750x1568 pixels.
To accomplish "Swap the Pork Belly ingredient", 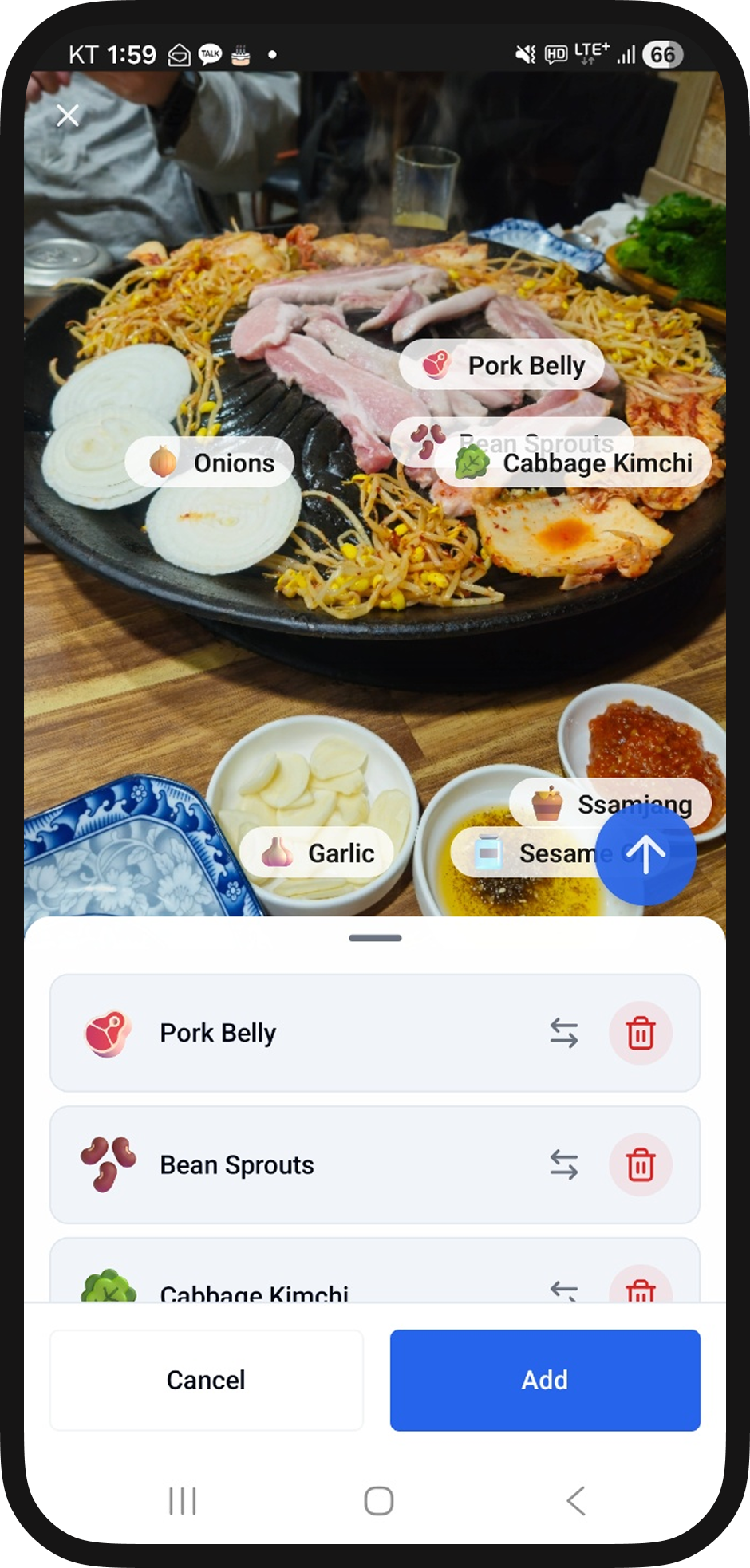I will click(563, 1033).
